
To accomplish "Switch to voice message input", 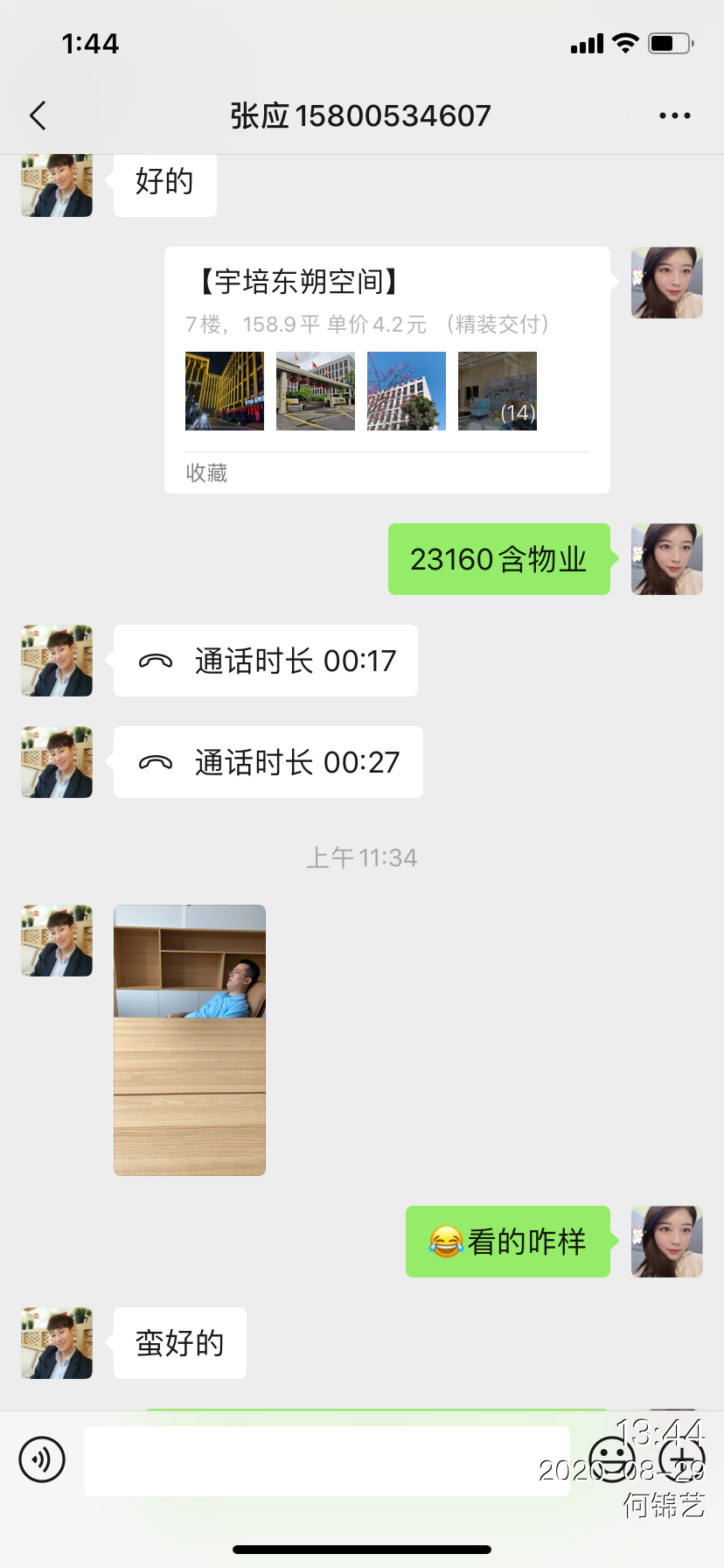I will click(42, 1459).
